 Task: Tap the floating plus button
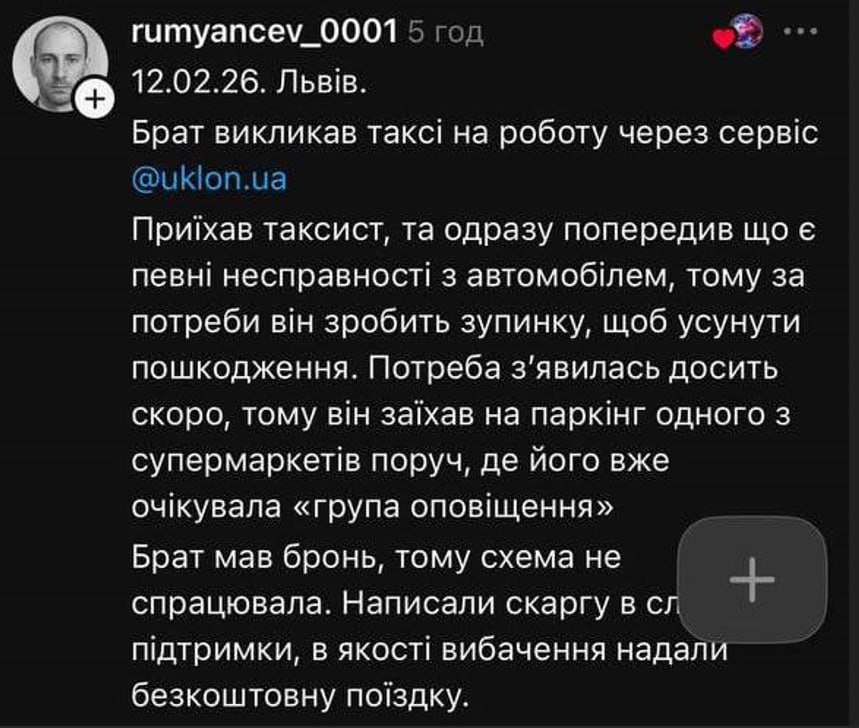pyautogui.click(x=752, y=581)
